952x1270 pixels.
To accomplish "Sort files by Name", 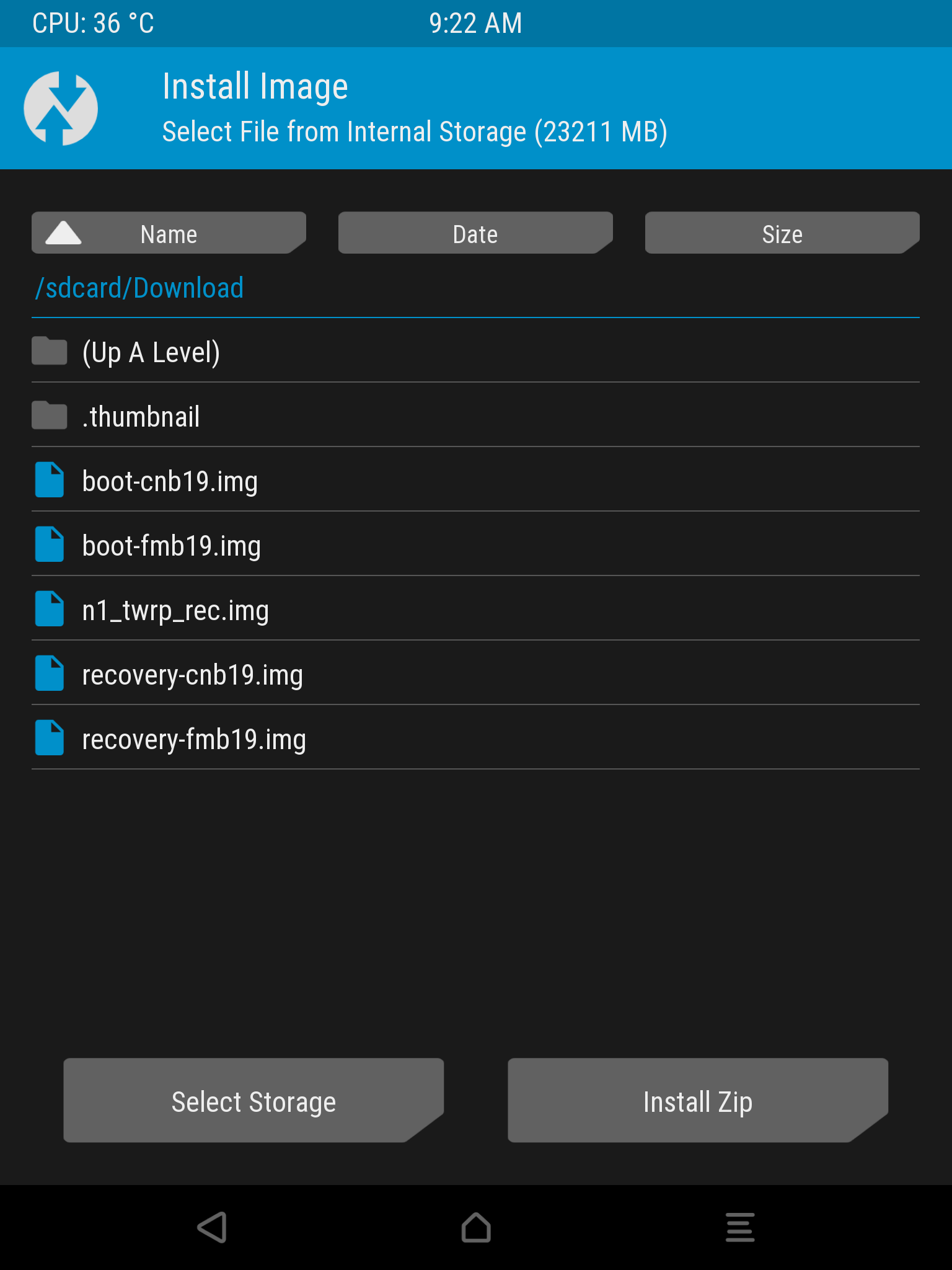I will (x=169, y=234).
